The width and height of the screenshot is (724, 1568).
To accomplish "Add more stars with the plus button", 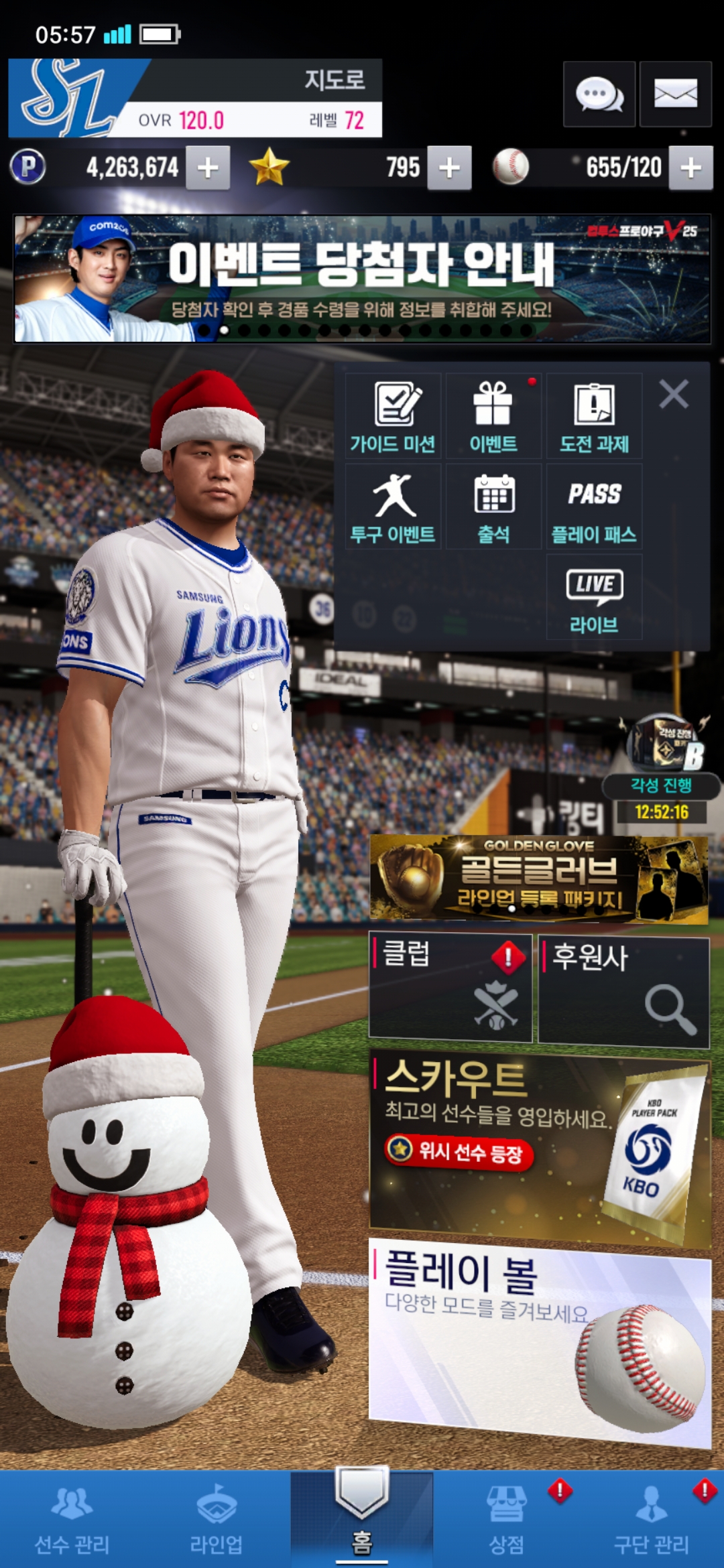I will click(449, 168).
